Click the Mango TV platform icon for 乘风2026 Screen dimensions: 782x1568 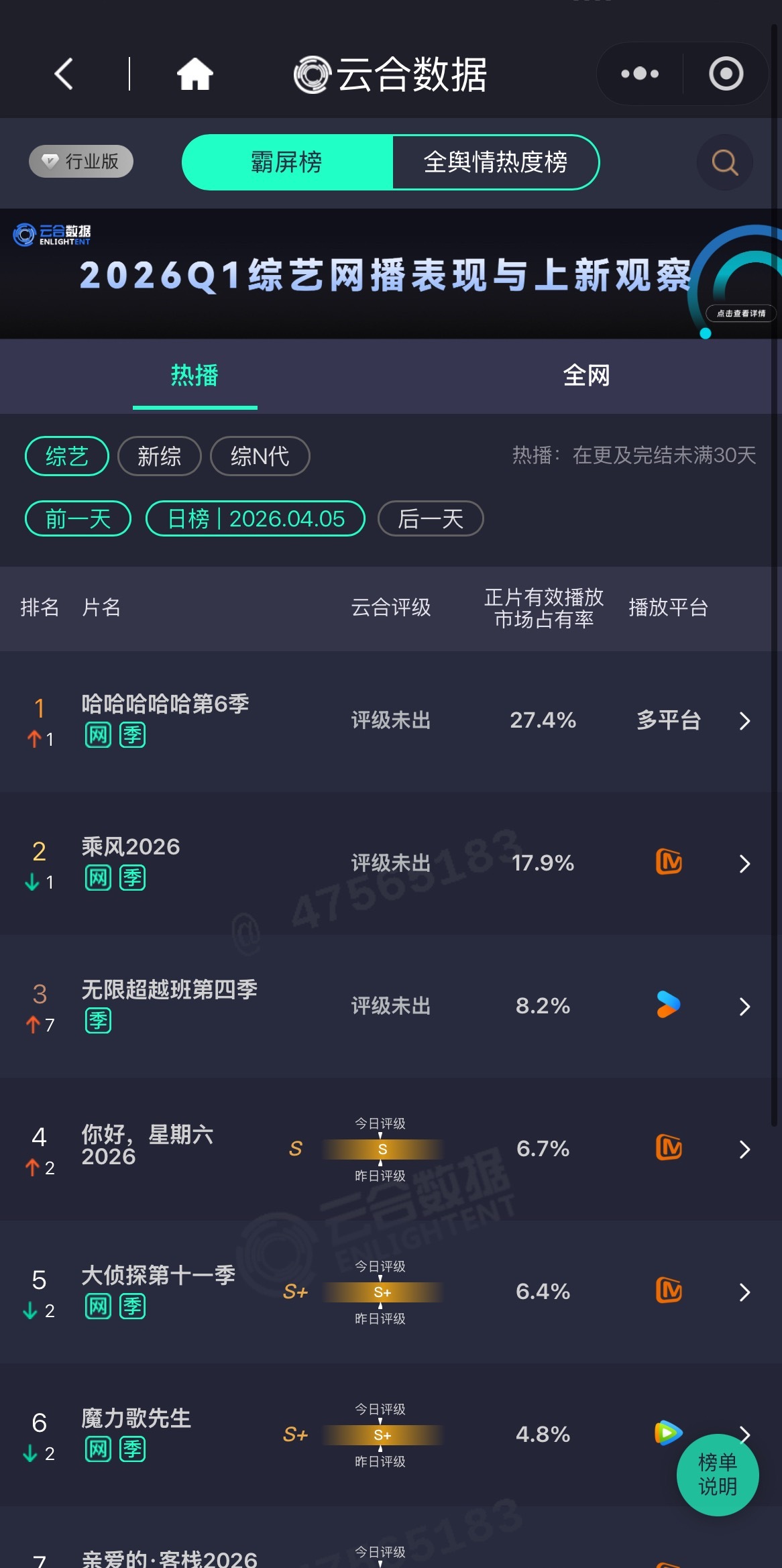tap(667, 863)
